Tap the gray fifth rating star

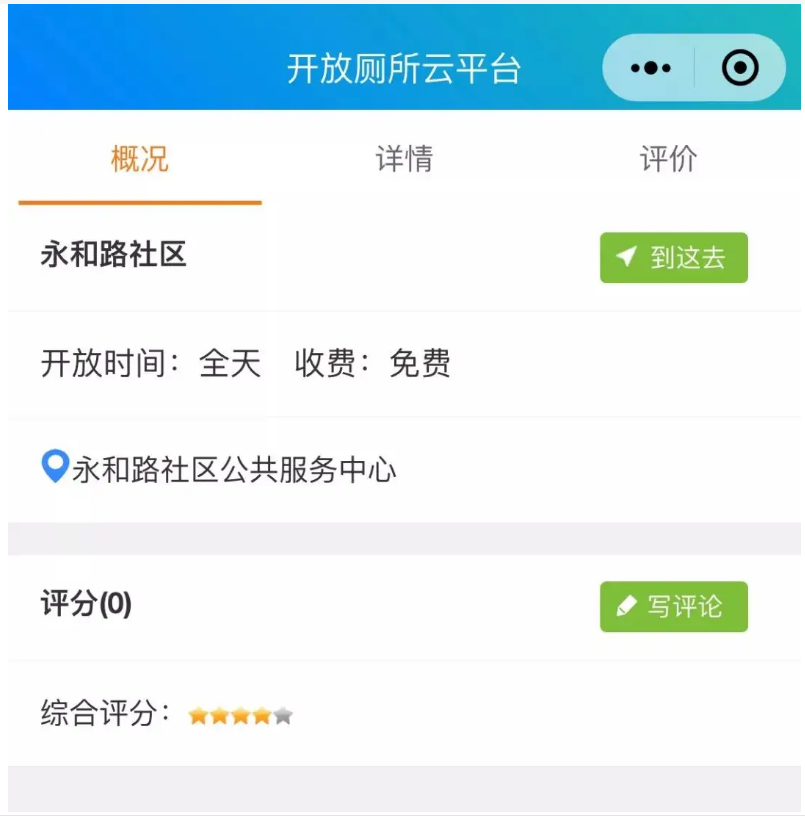[x=283, y=714]
